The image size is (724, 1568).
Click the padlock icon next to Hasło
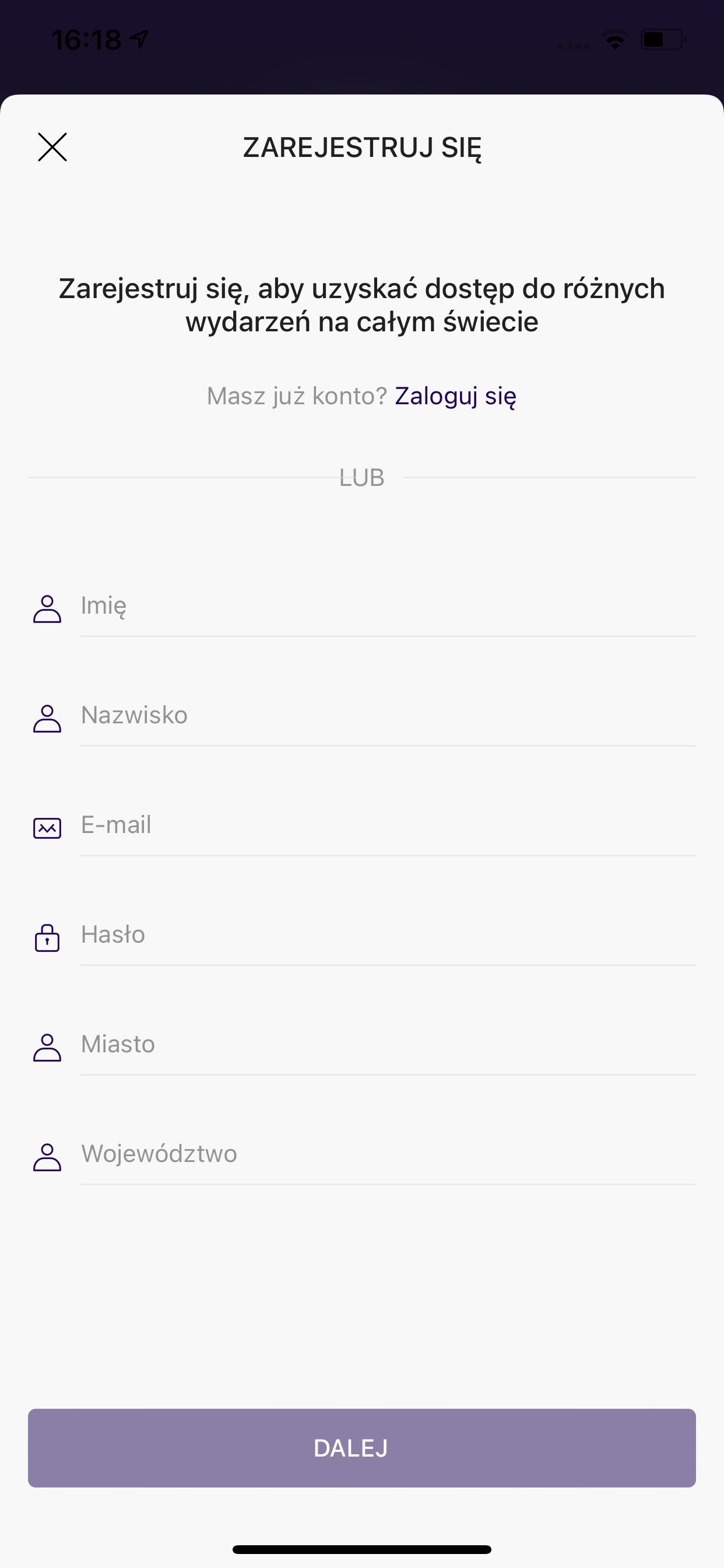(x=48, y=938)
